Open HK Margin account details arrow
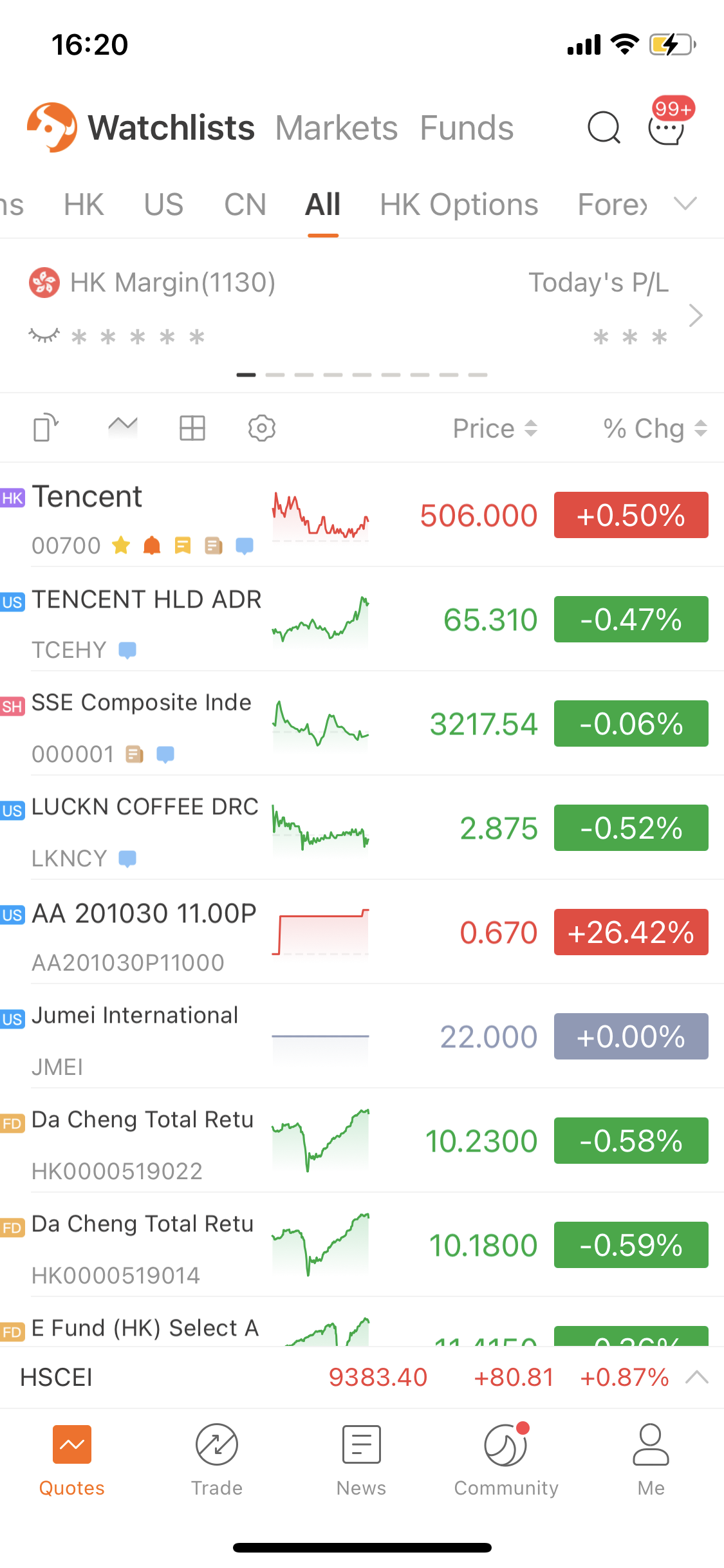The image size is (724, 1568). click(696, 315)
